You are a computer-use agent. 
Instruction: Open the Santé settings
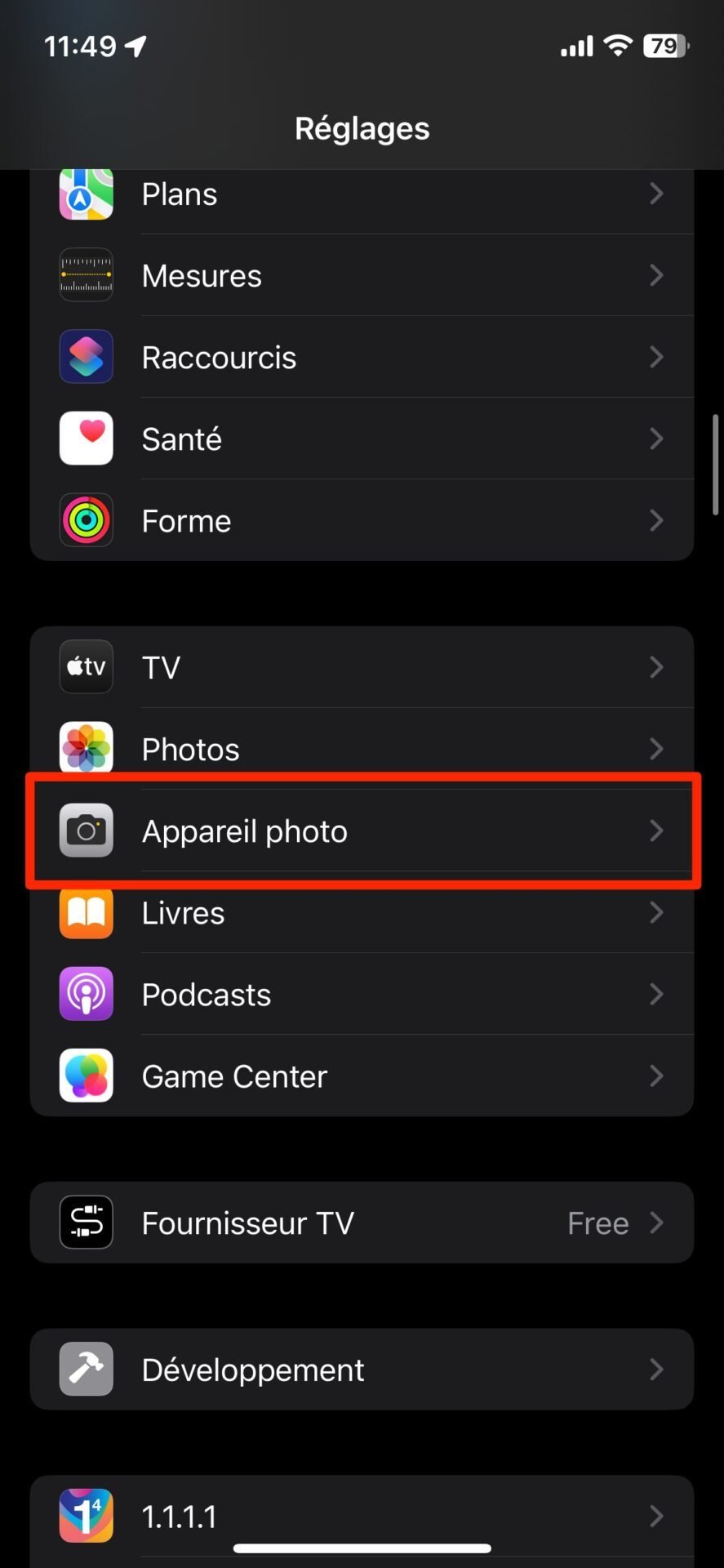coord(362,439)
